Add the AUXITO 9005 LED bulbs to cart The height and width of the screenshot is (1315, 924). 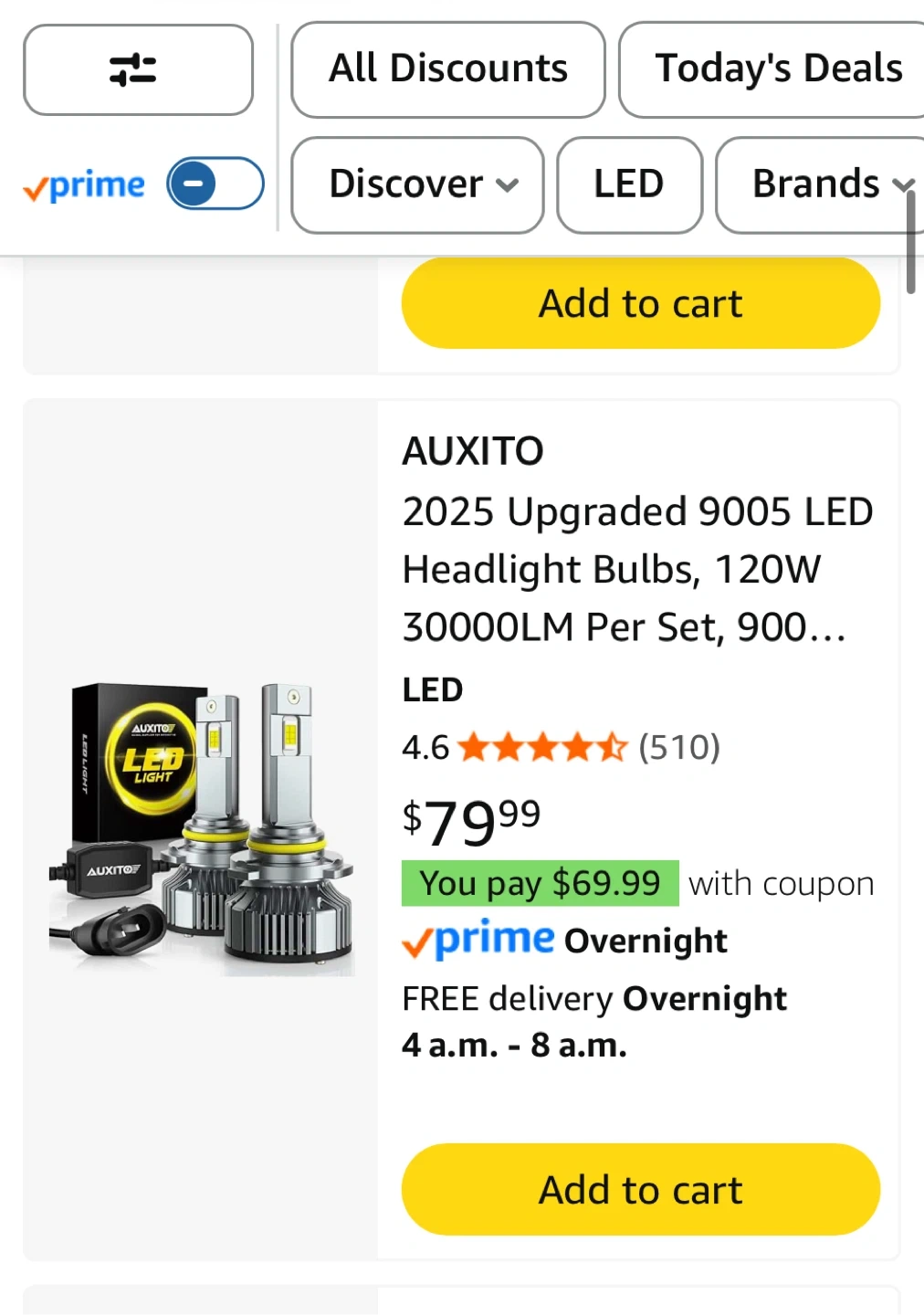pos(641,1189)
